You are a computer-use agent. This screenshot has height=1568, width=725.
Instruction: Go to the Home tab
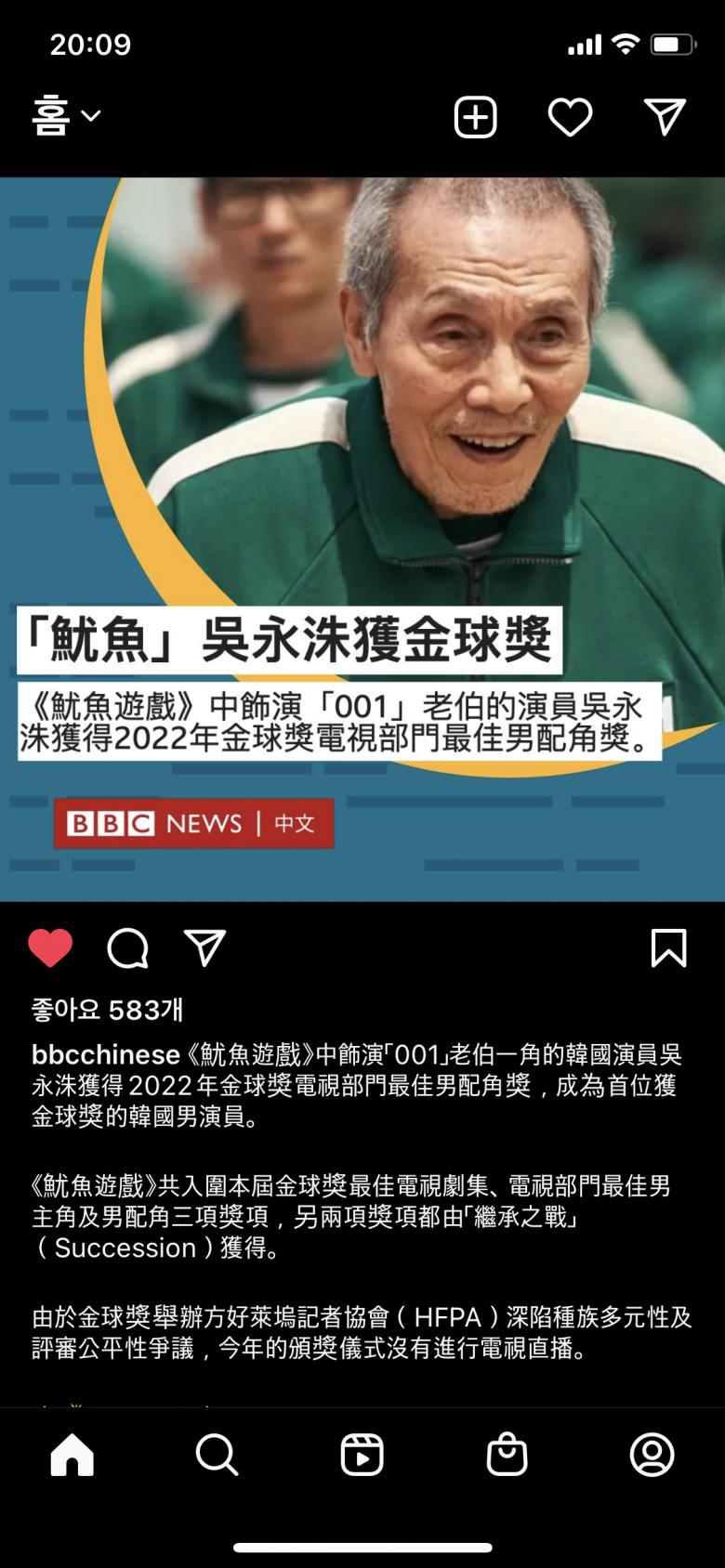point(72,1455)
